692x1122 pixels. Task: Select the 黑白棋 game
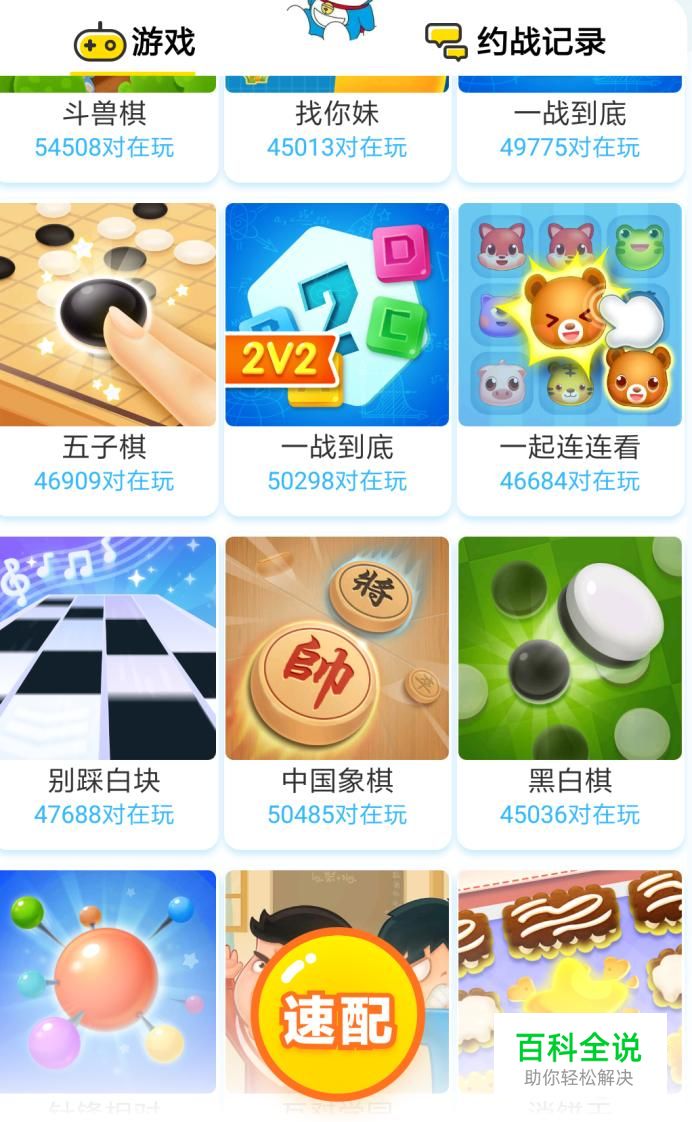pyautogui.click(x=570, y=690)
